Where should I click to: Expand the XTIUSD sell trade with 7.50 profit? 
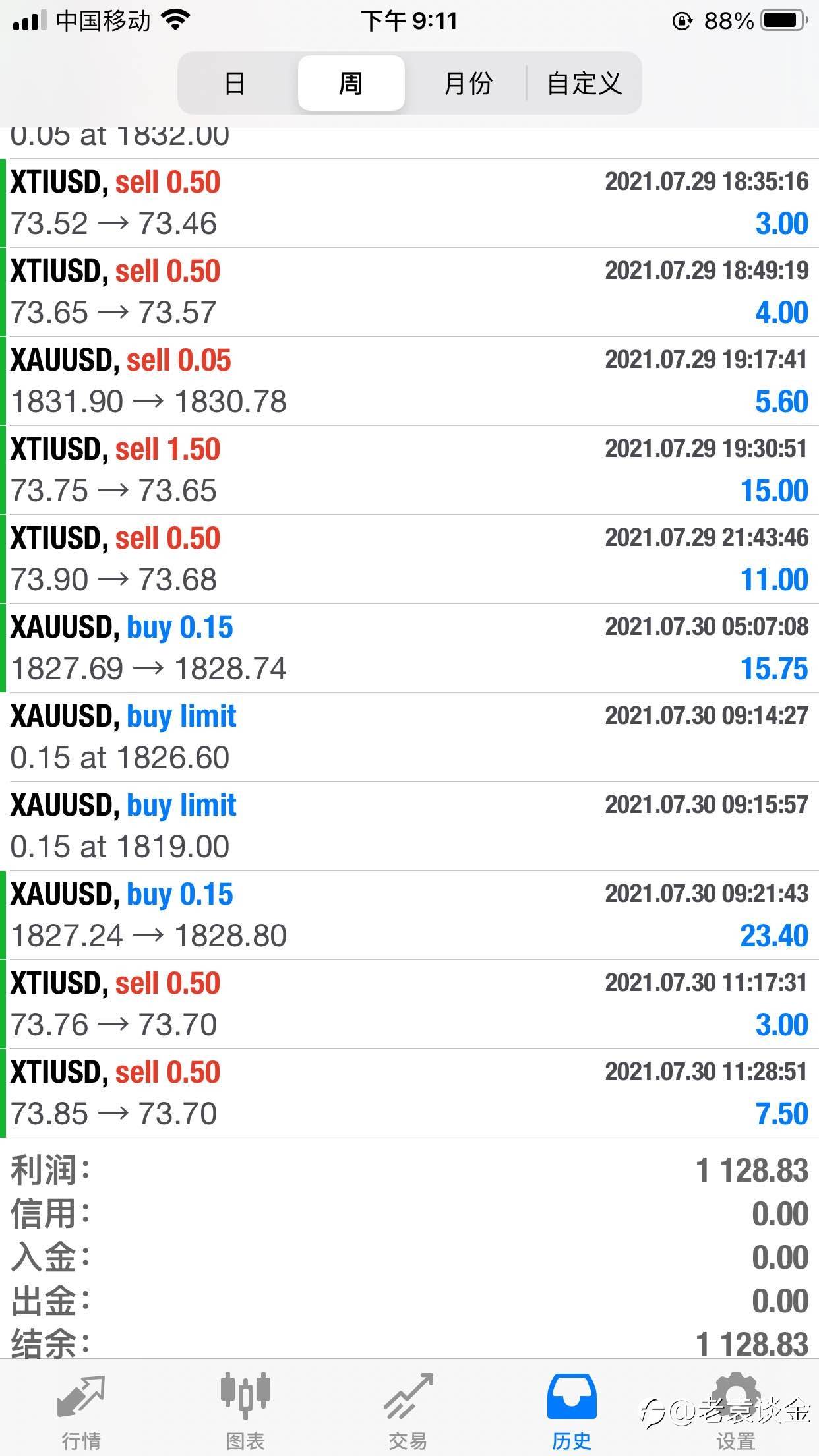pyautogui.click(x=409, y=1093)
